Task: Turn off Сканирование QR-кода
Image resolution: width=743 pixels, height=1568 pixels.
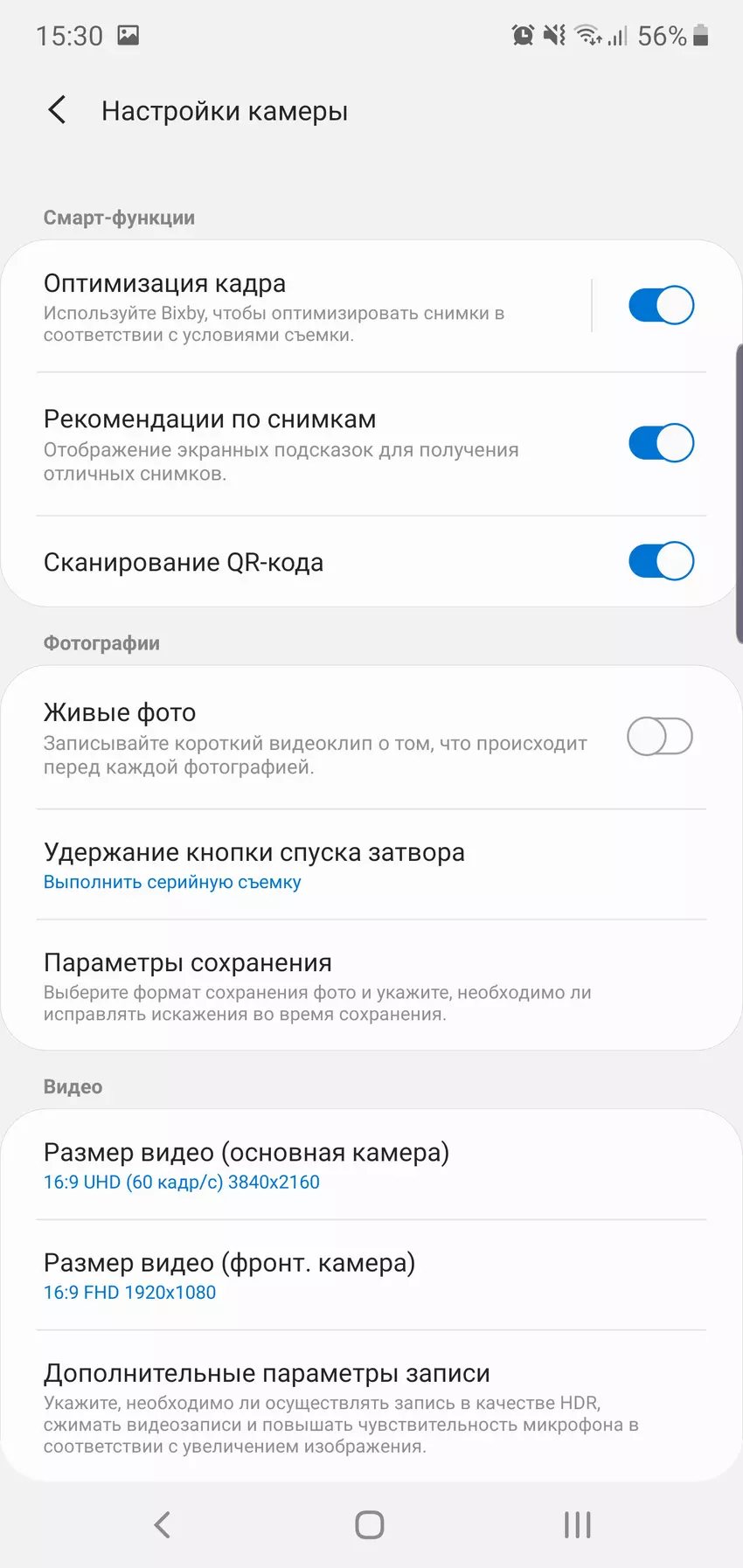Action: [x=661, y=561]
